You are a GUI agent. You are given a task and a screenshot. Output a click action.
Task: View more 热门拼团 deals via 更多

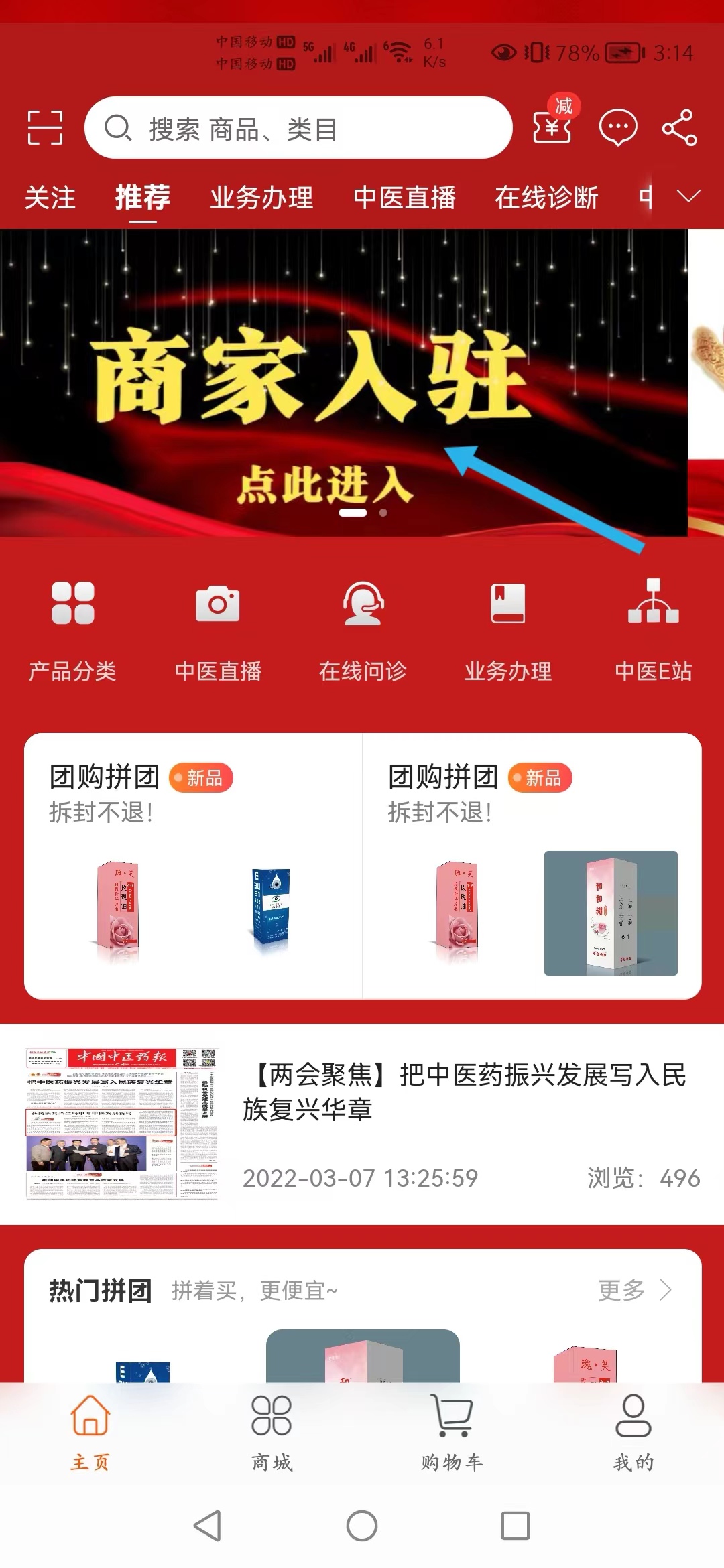tap(634, 1290)
